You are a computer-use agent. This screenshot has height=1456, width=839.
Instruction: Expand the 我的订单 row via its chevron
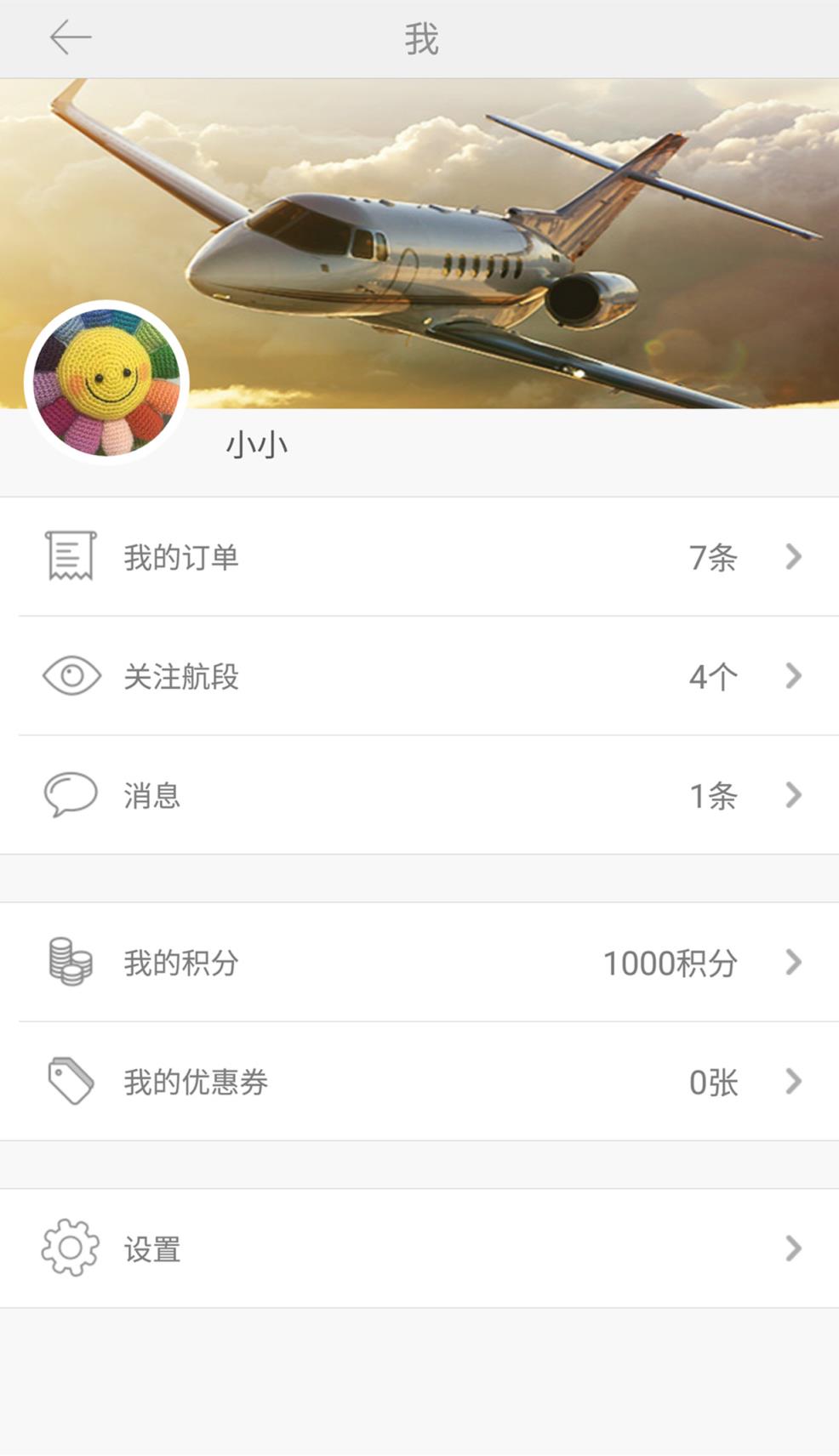793,556
